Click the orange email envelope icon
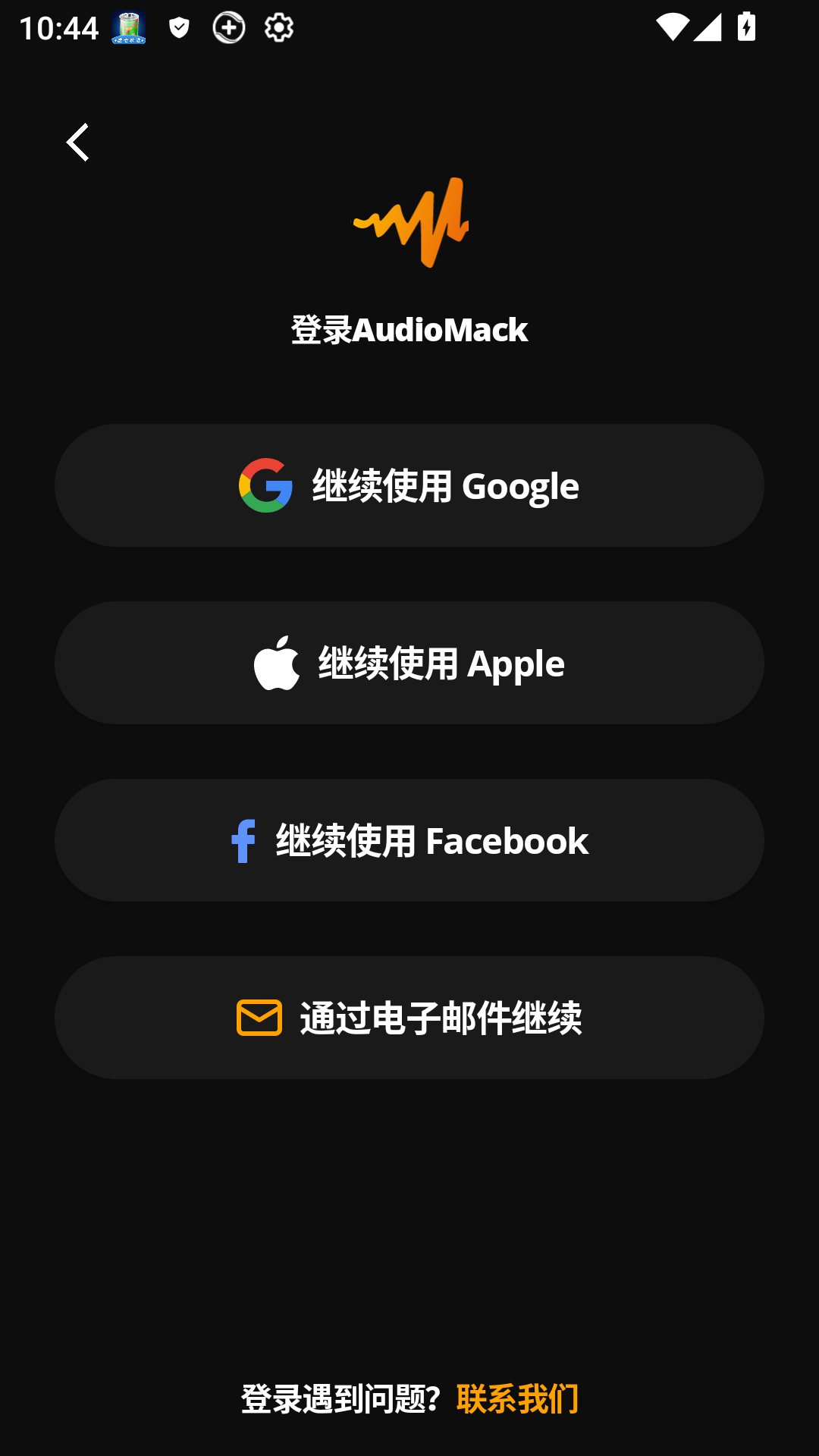 pyautogui.click(x=259, y=1017)
